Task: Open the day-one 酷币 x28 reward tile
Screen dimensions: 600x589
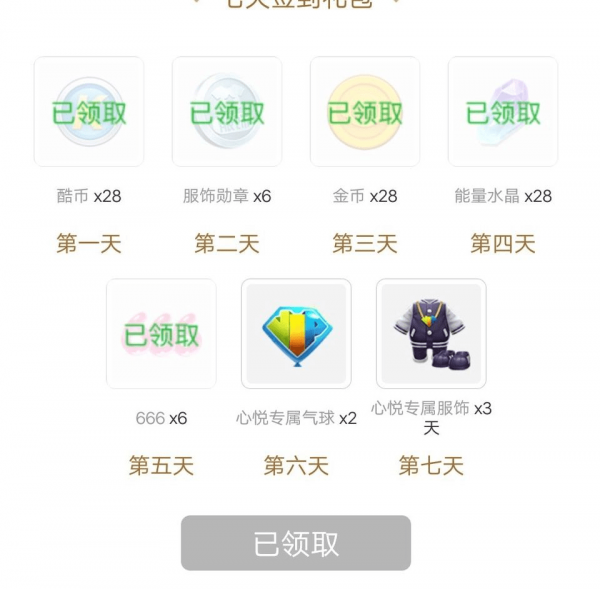Action: tap(89, 112)
